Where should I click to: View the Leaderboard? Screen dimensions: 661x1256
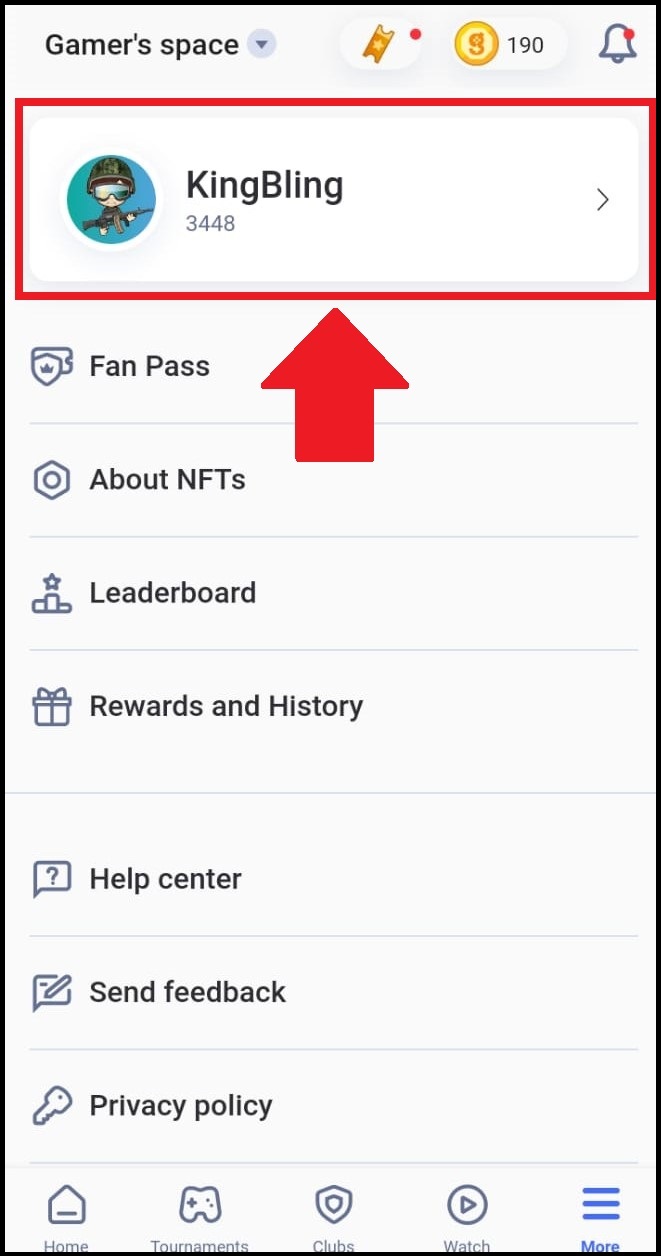click(334, 593)
